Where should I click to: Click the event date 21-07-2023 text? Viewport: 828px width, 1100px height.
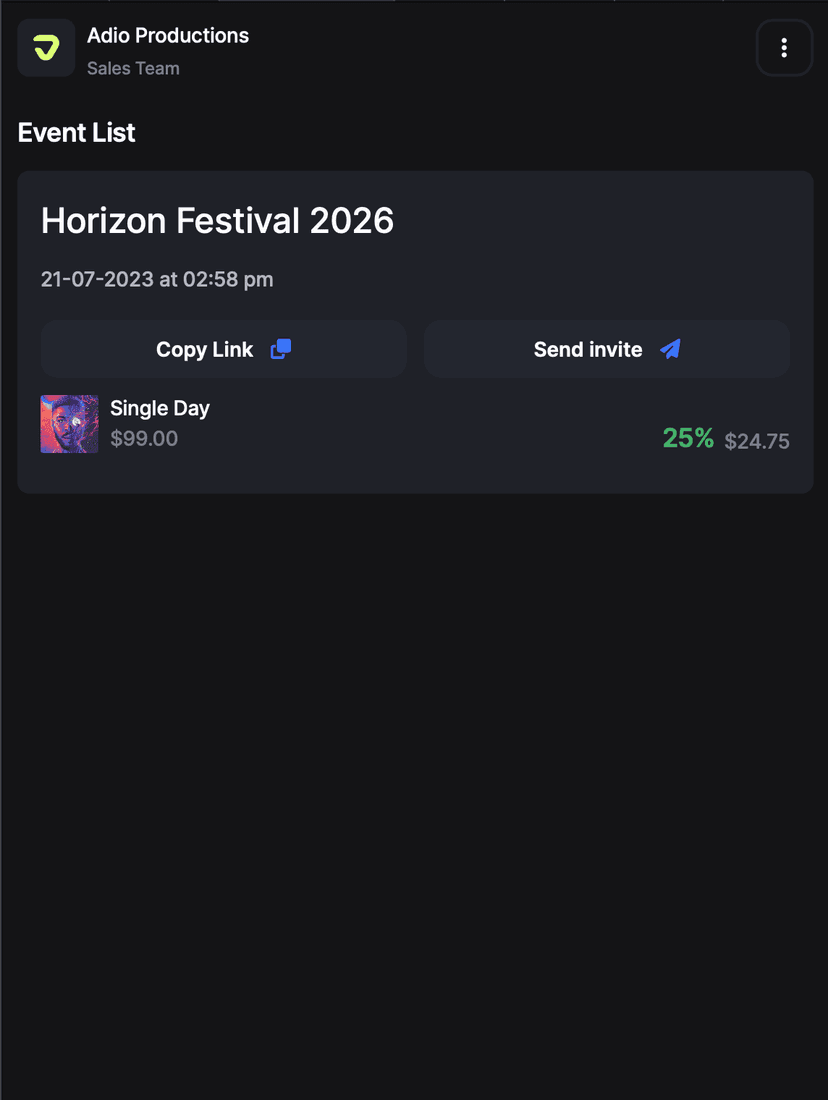(157, 280)
